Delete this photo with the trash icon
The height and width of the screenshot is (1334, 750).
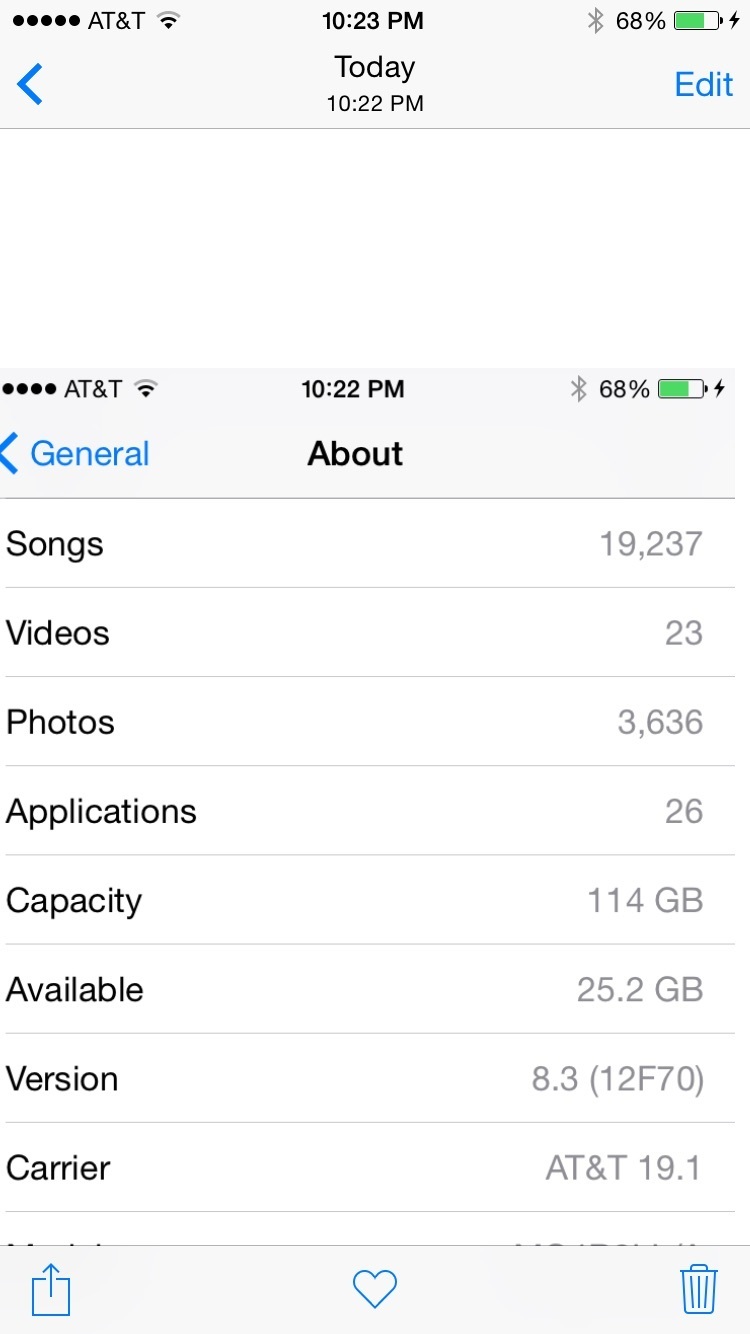(699, 1289)
